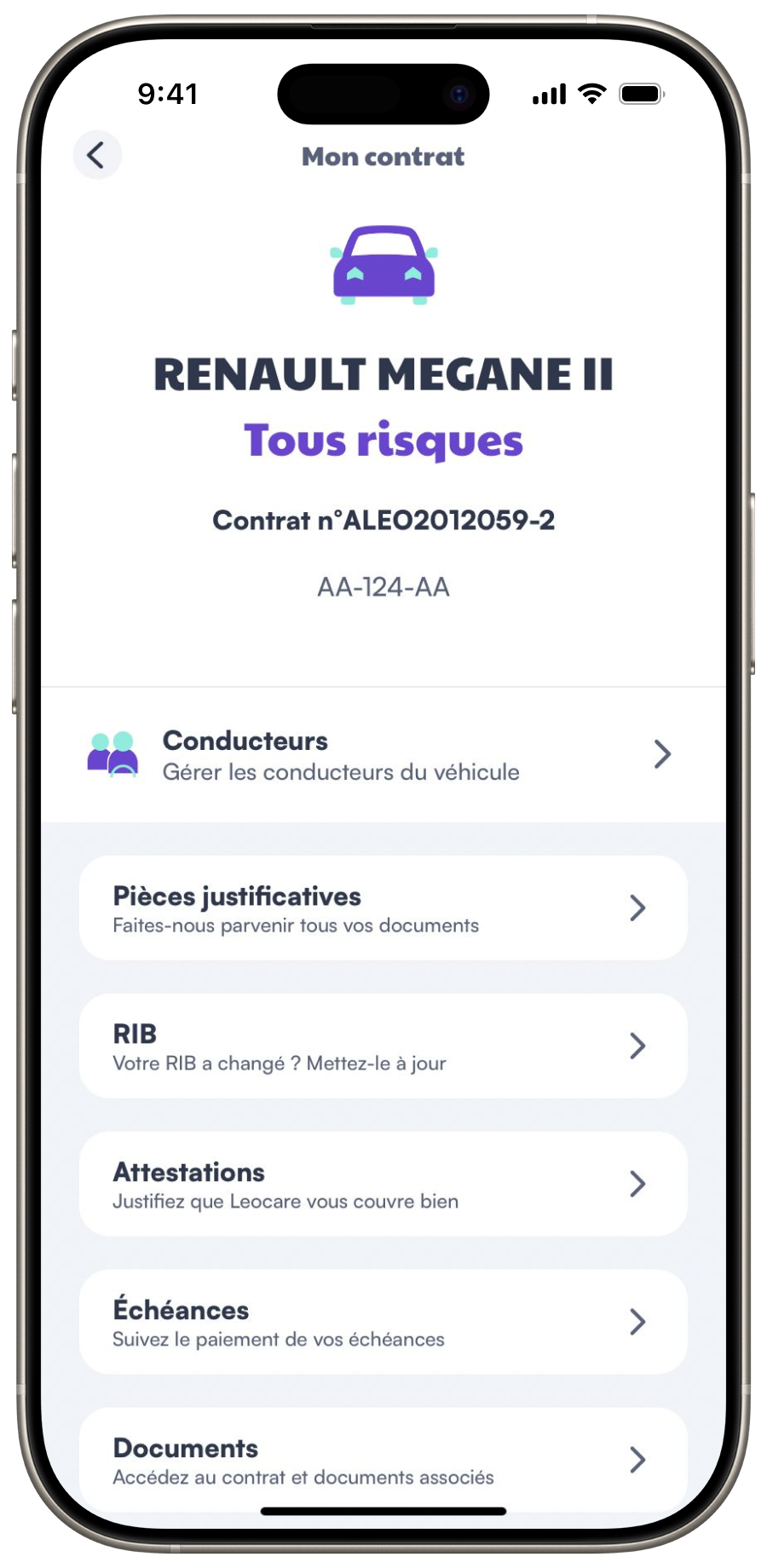Image resolution: width=767 pixels, height=1568 pixels.
Task: Open the Échéances chevron
Action: coord(637,1323)
